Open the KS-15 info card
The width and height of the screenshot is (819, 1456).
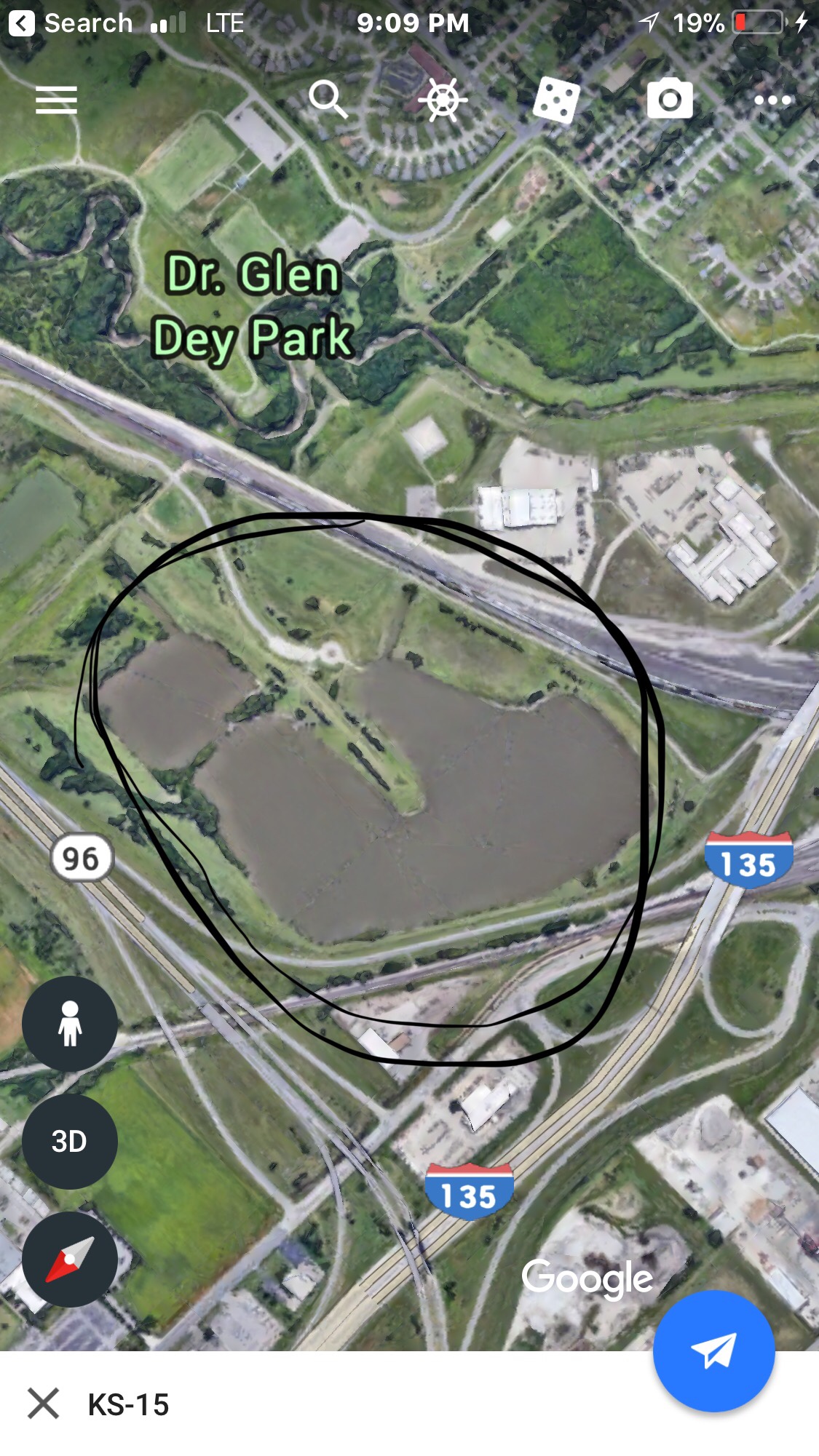pyautogui.click(x=128, y=1404)
